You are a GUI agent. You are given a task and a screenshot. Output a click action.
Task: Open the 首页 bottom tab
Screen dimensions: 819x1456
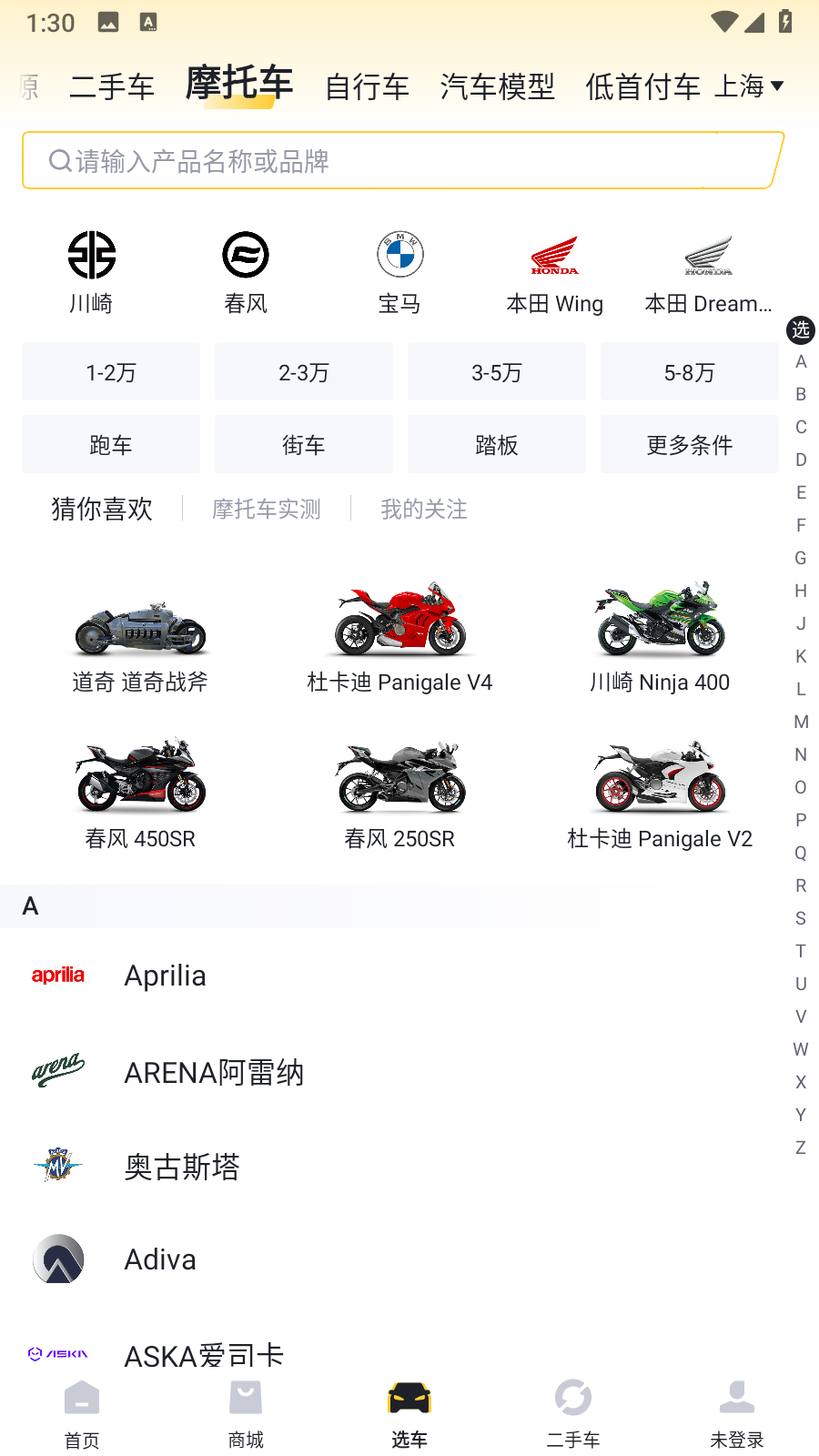click(x=82, y=1414)
